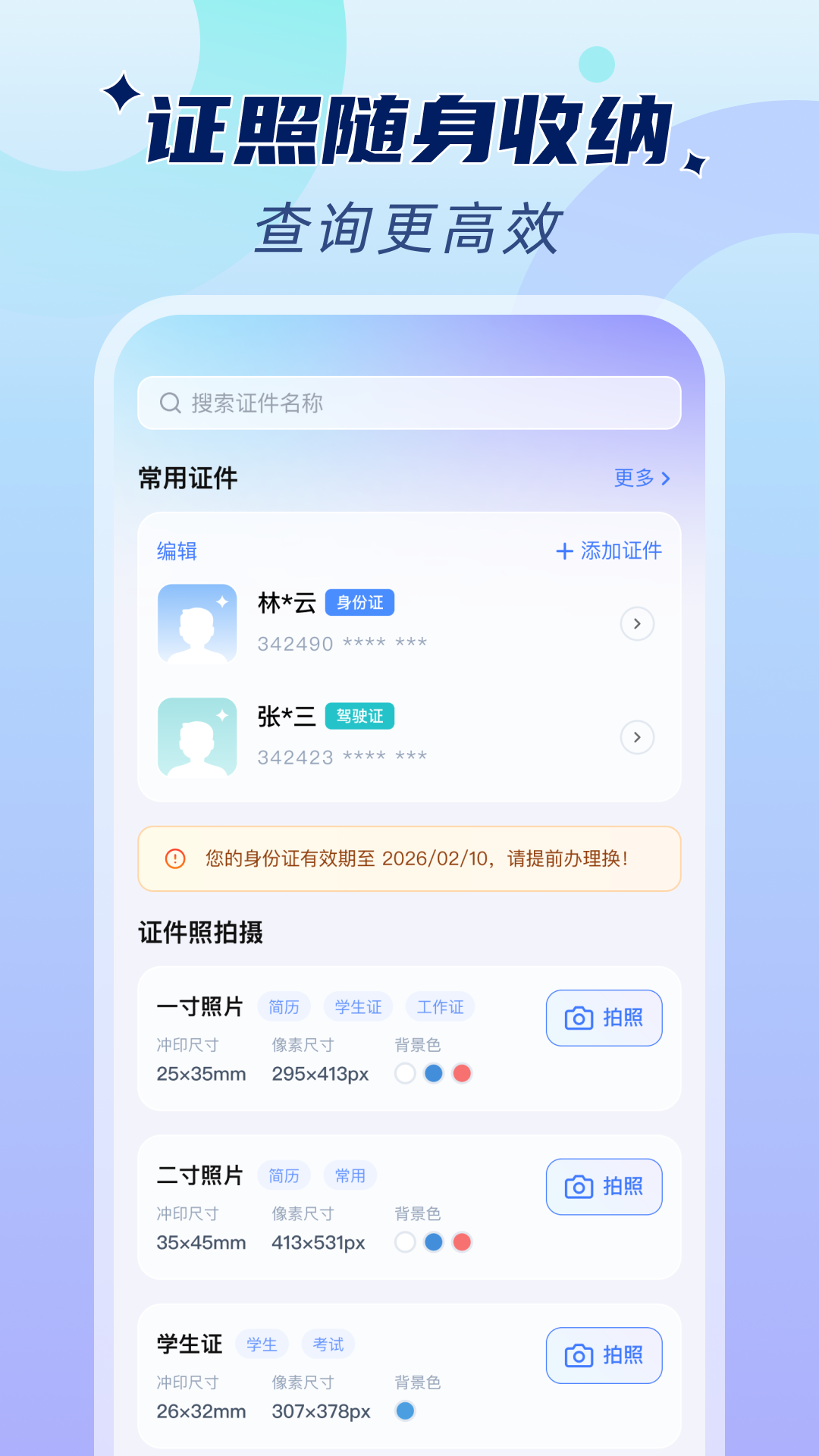Screen dimensions: 819x1456
Task: Select the 考试 tag under 学生证
Action: point(328,1344)
